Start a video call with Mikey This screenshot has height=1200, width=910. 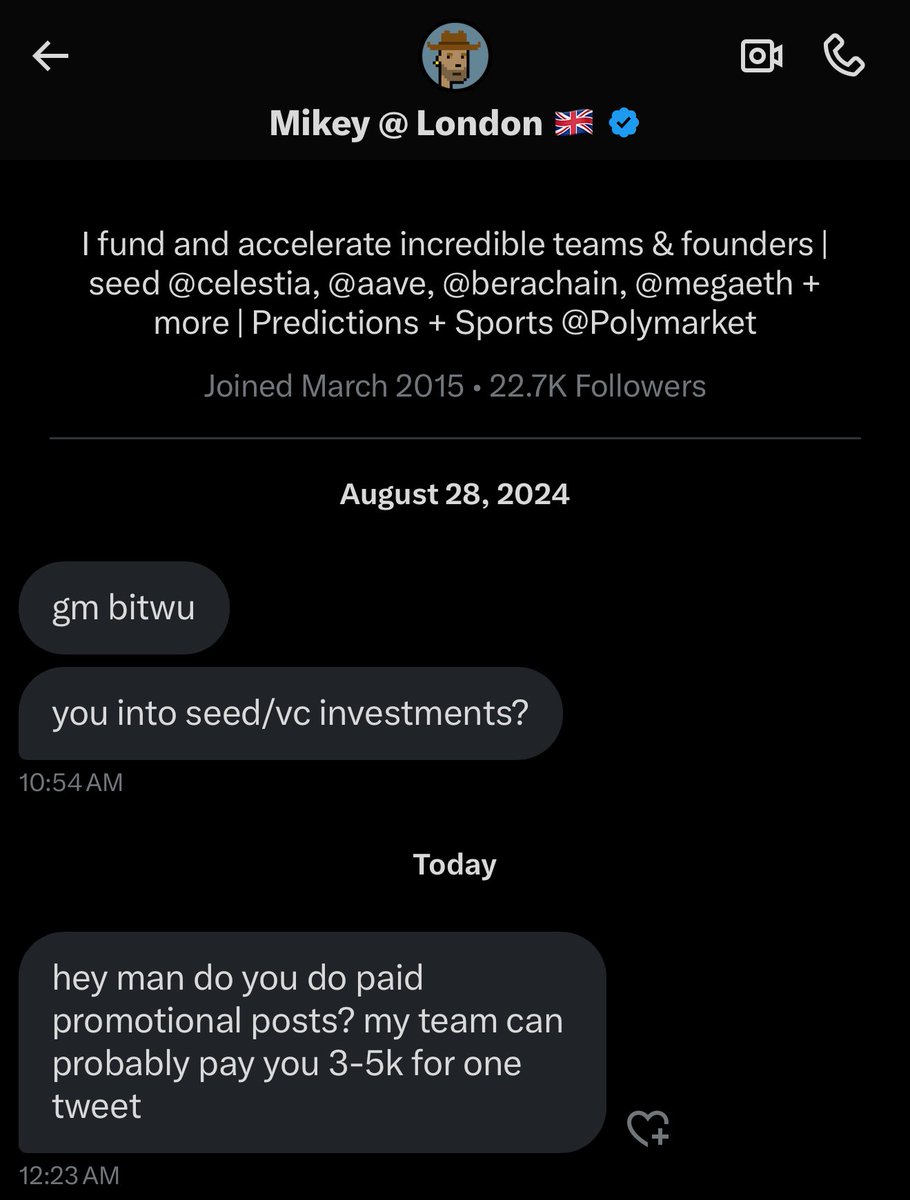click(761, 57)
